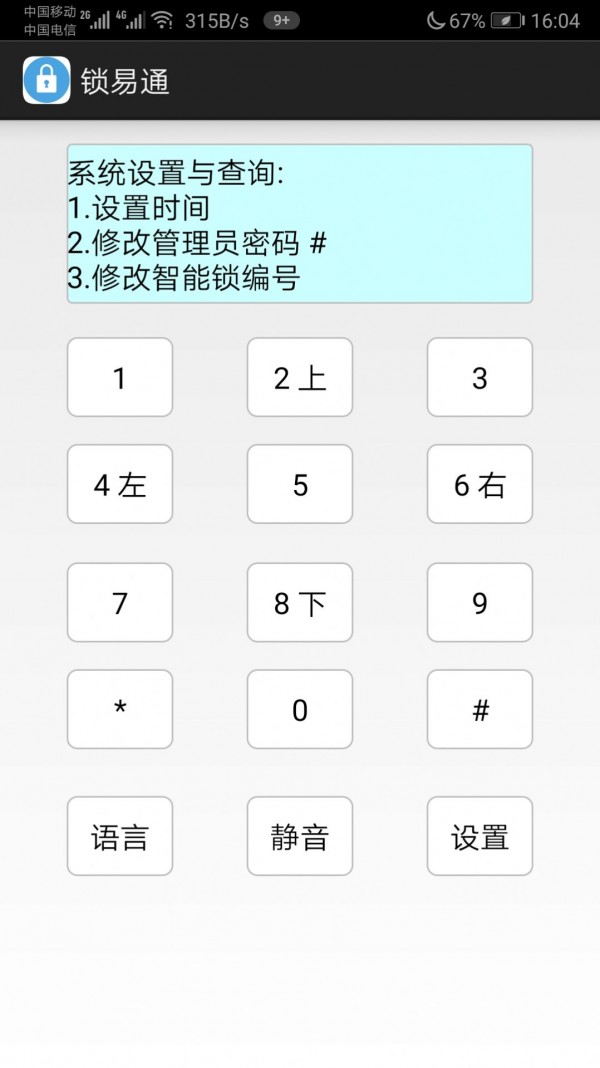This screenshot has height=1068, width=600.
Task: Tap the 2 上 (up) key
Action: click(x=300, y=377)
